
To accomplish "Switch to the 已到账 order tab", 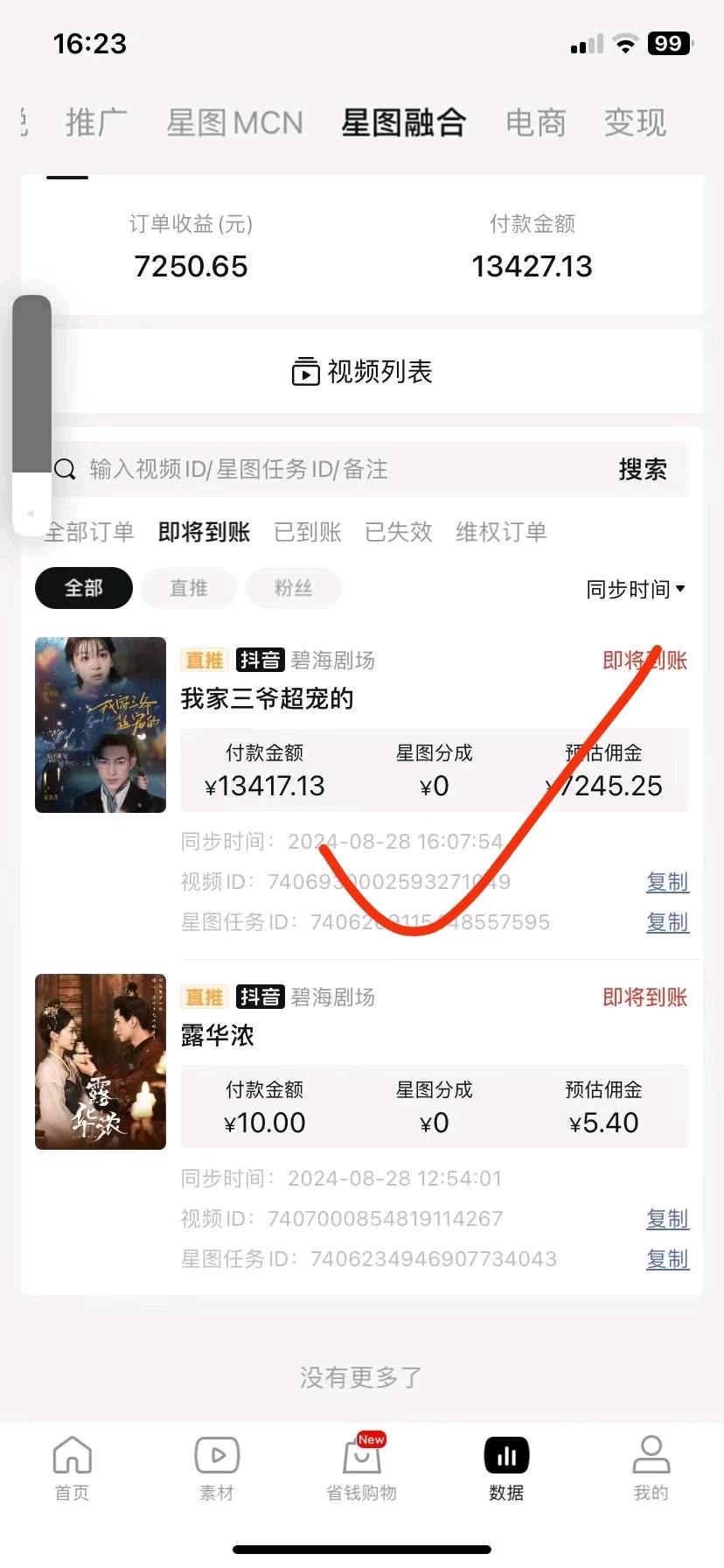I will click(x=307, y=532).
